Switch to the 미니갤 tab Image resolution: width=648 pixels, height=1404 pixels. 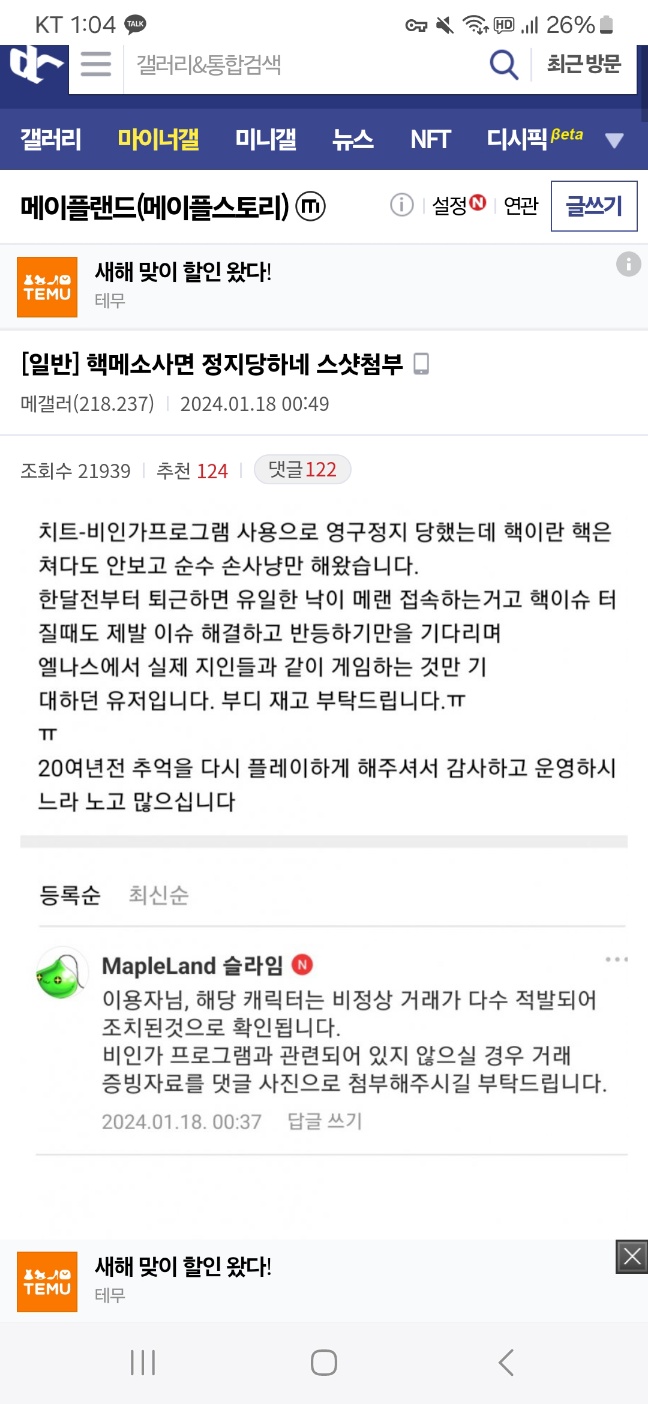(x=265, y=140)
